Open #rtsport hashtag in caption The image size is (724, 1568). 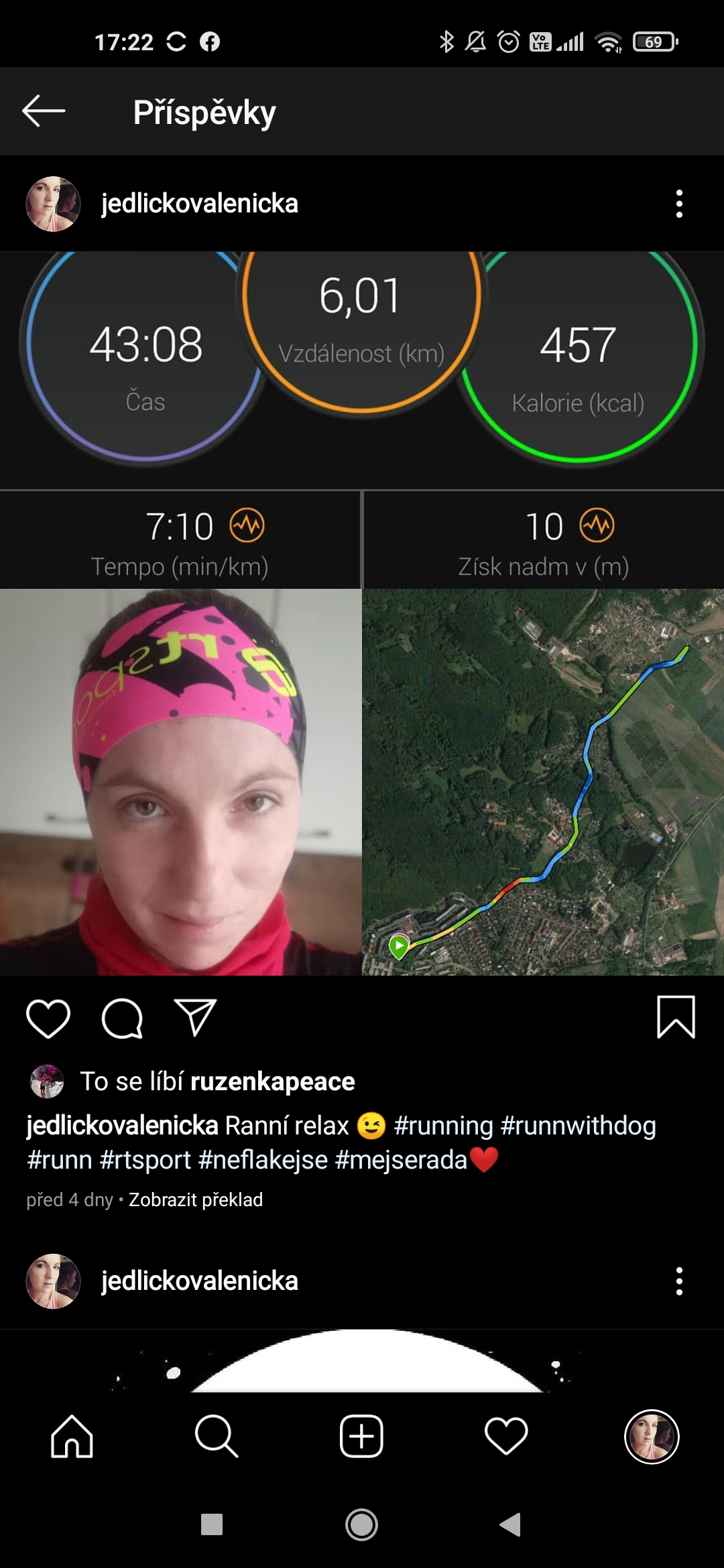(x=145, y=1160)
